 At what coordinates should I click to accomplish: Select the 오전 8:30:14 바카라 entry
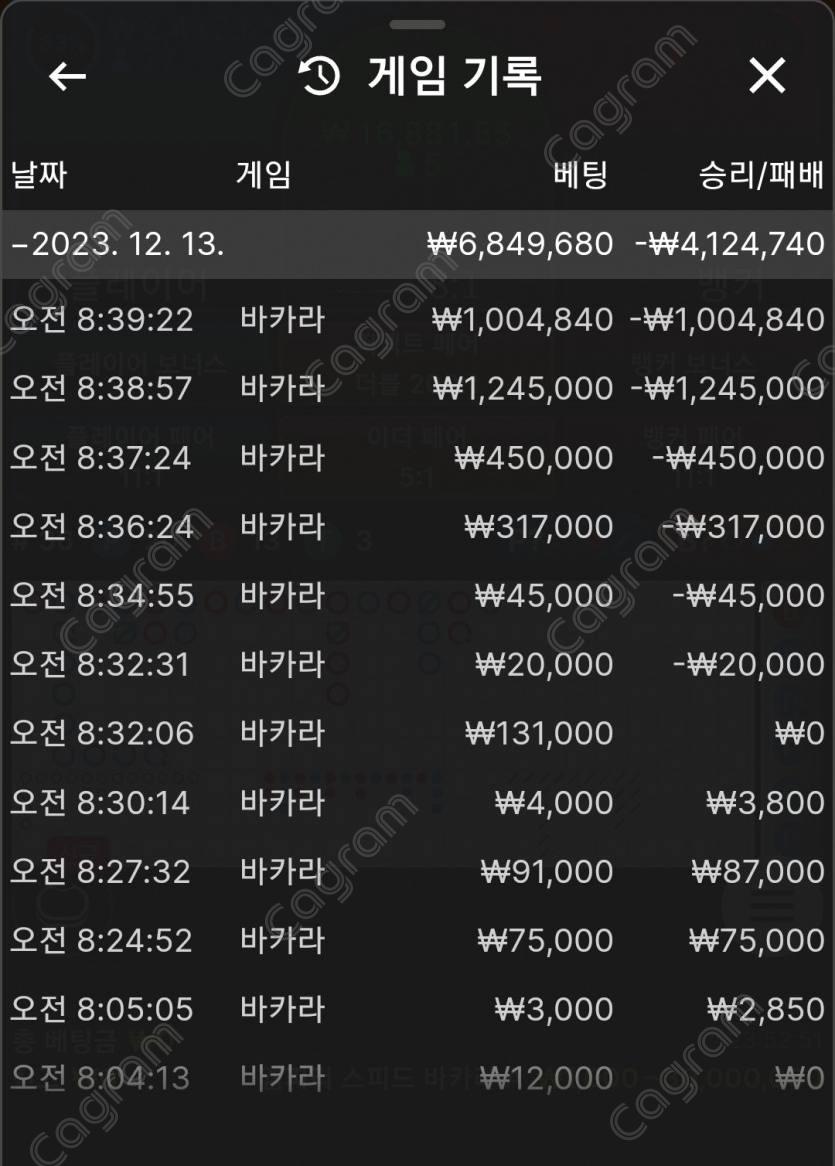417,802
